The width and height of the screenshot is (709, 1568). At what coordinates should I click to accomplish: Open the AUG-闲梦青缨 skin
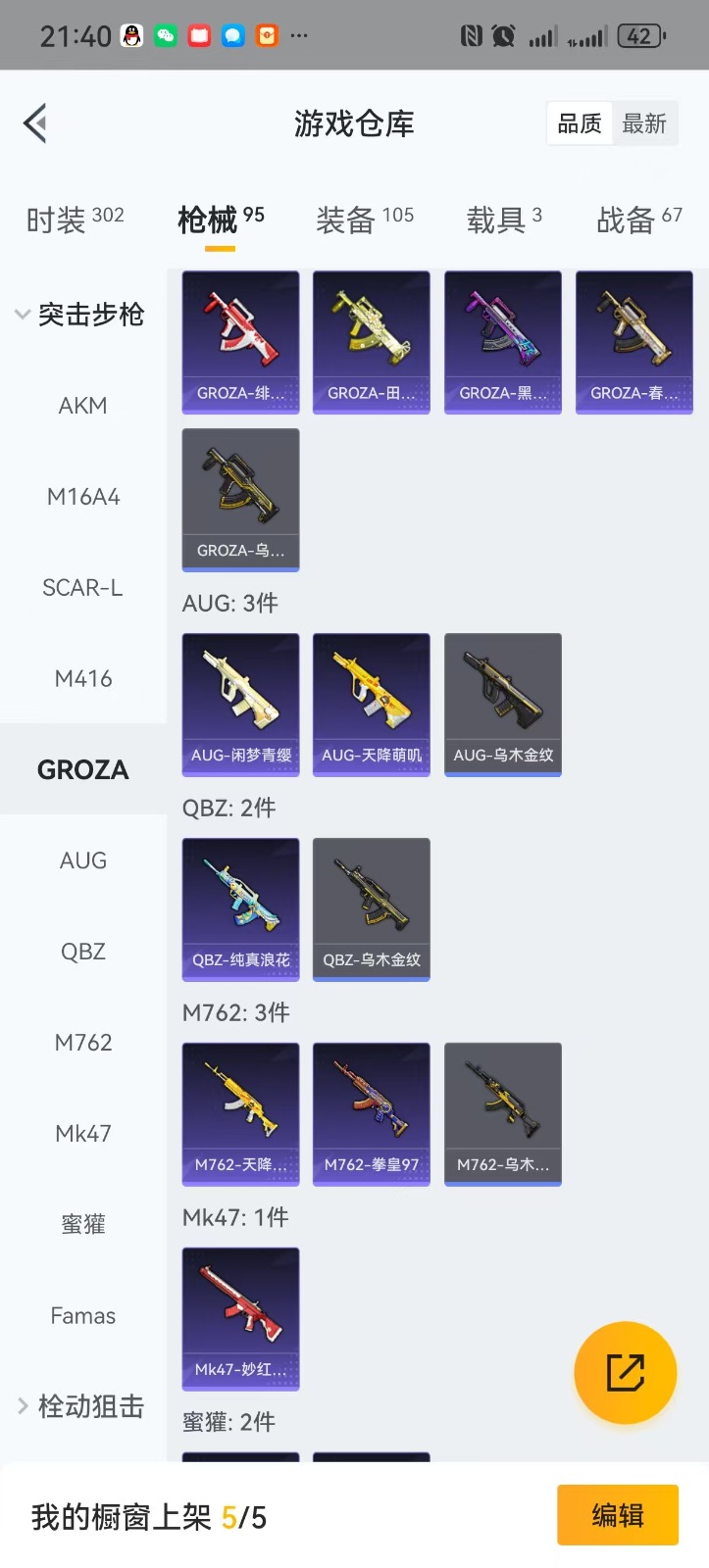(240, 704)
